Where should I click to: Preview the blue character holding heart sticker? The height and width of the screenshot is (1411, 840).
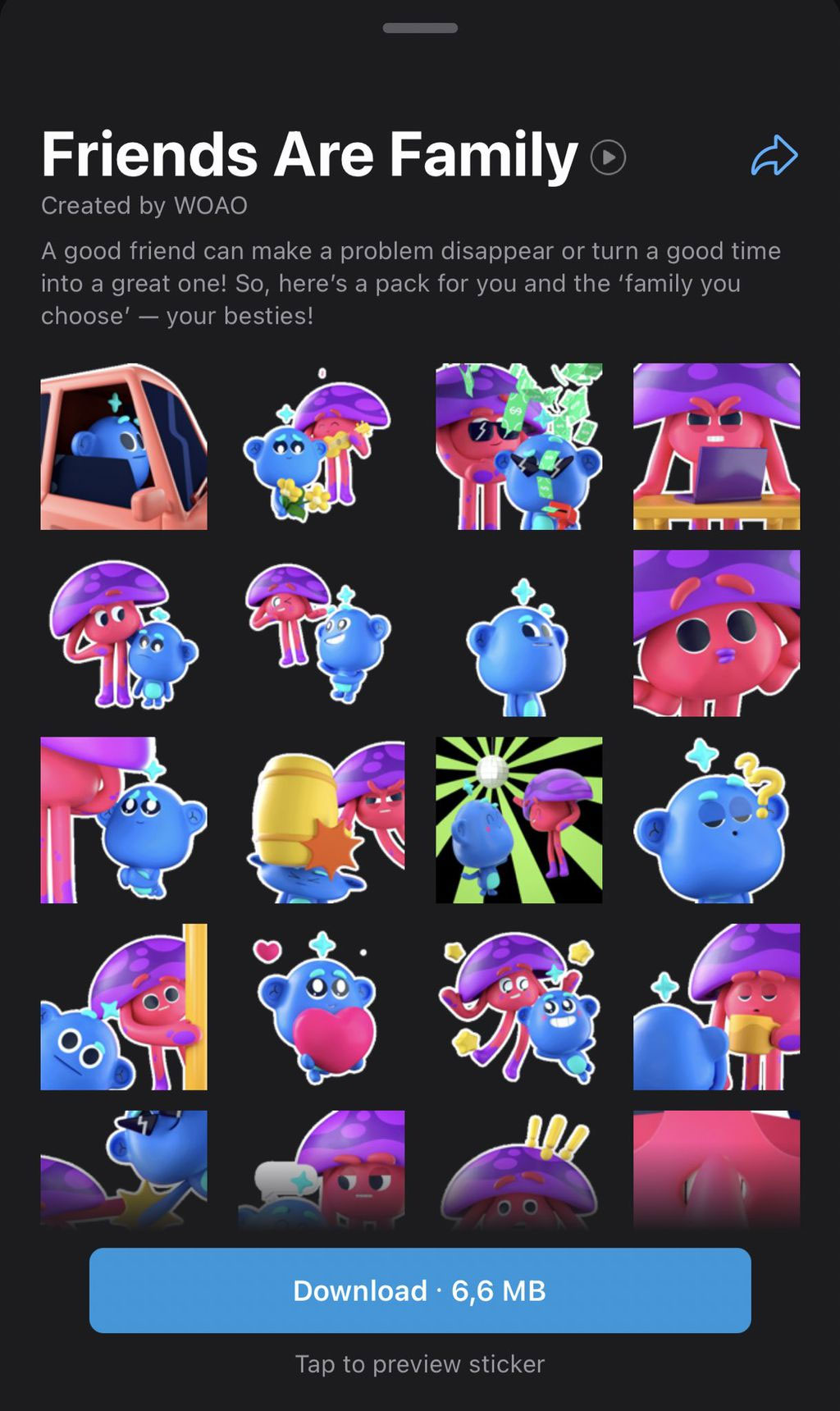pos(322,1007)
